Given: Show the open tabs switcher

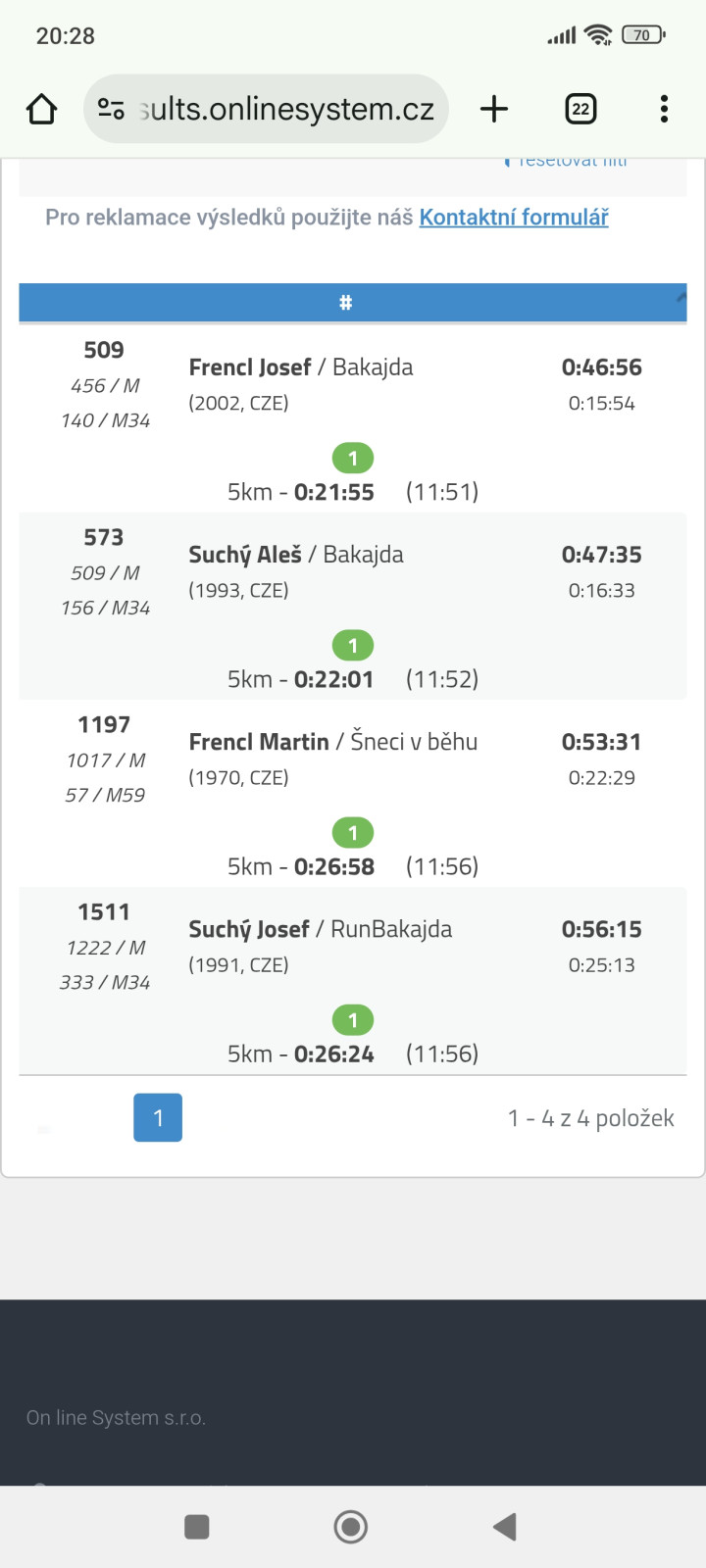Looking at the screenshot, I should tap(580, 109).
